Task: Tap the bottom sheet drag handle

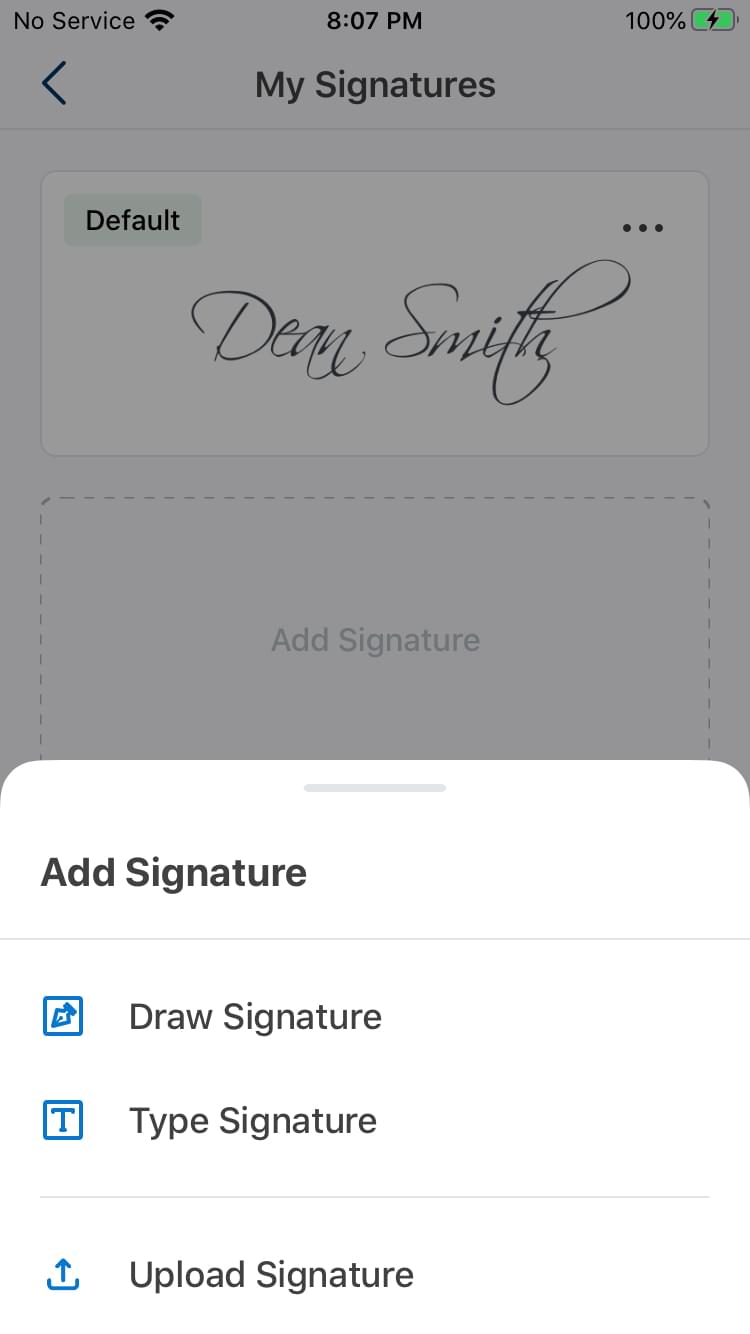Action: point(375,788)
